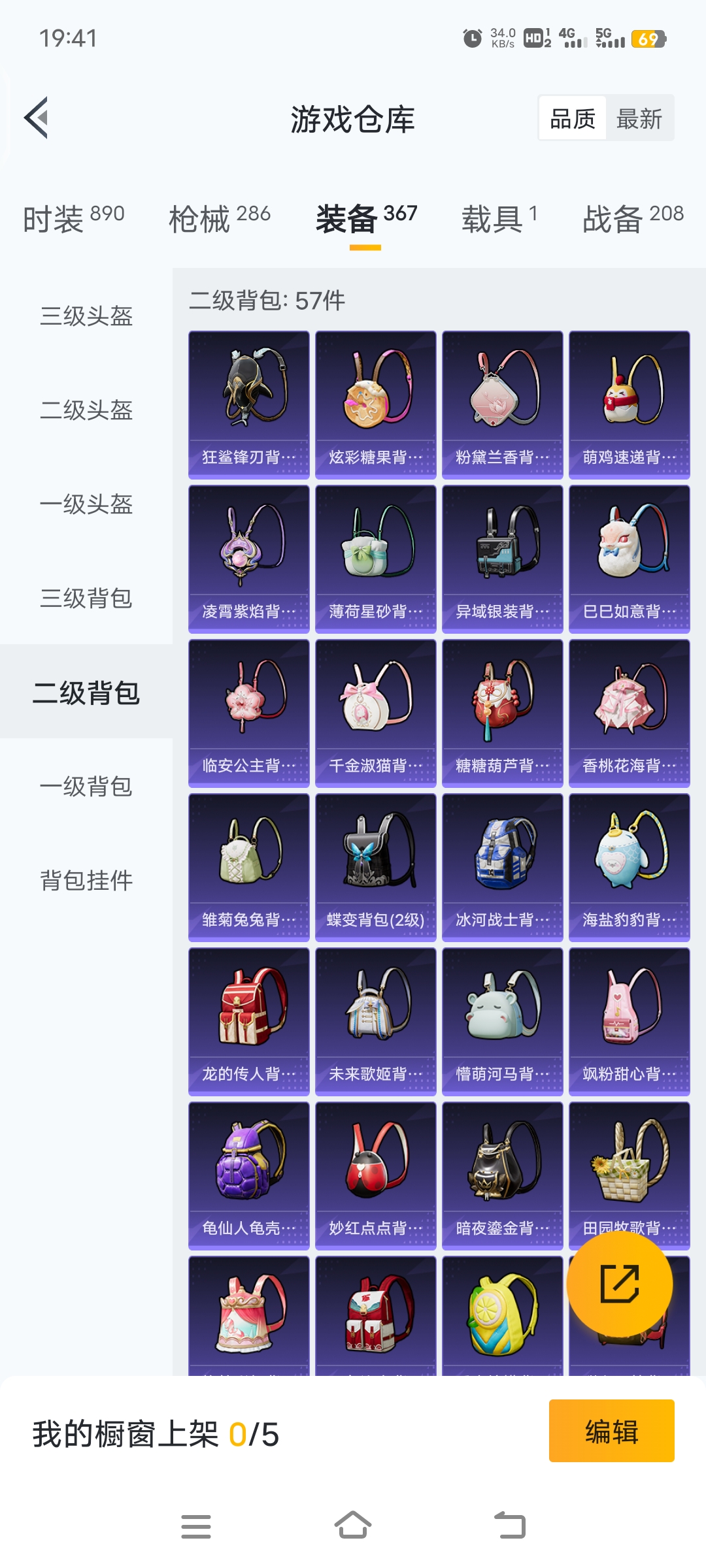Select 三级头盔 in the side menu

[86, 316]
